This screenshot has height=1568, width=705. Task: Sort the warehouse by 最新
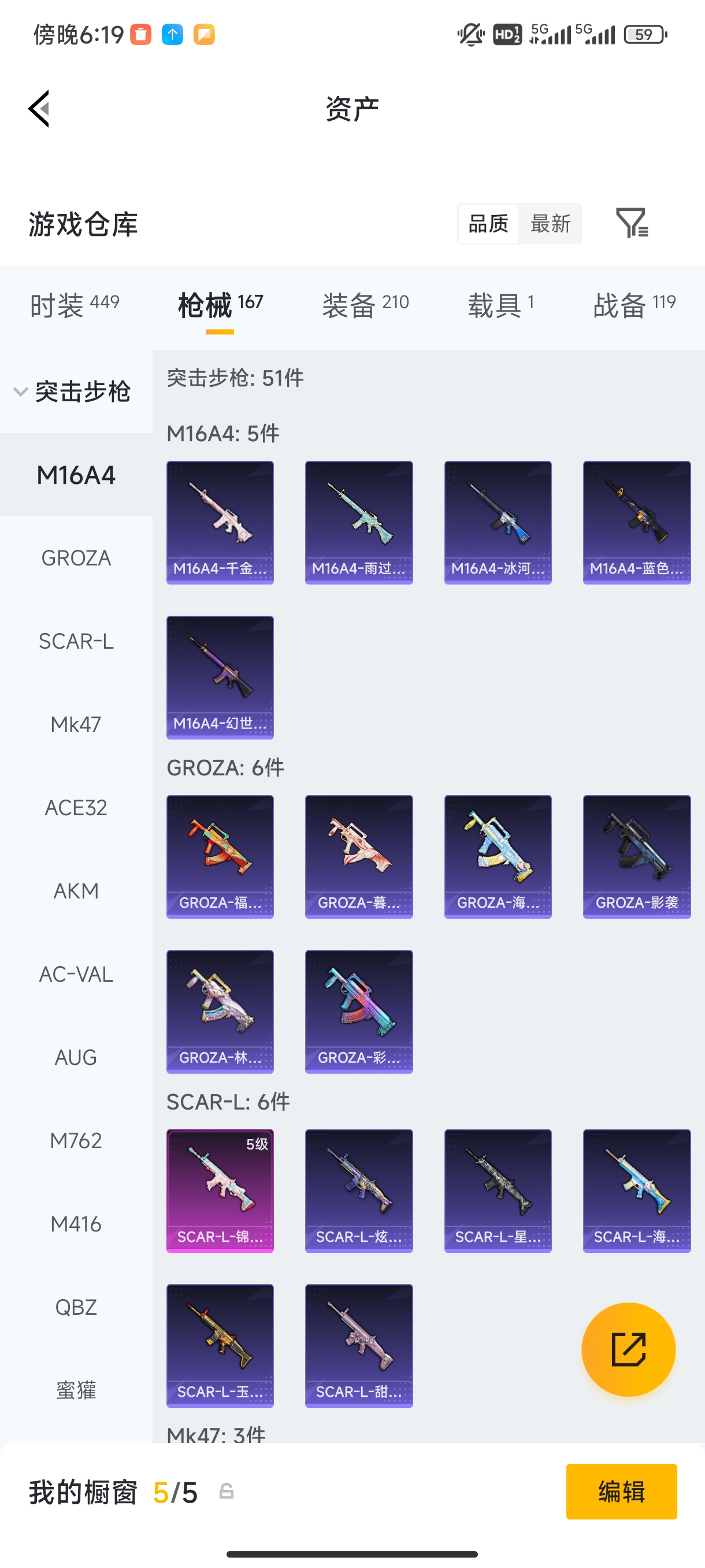pos(550,224)
